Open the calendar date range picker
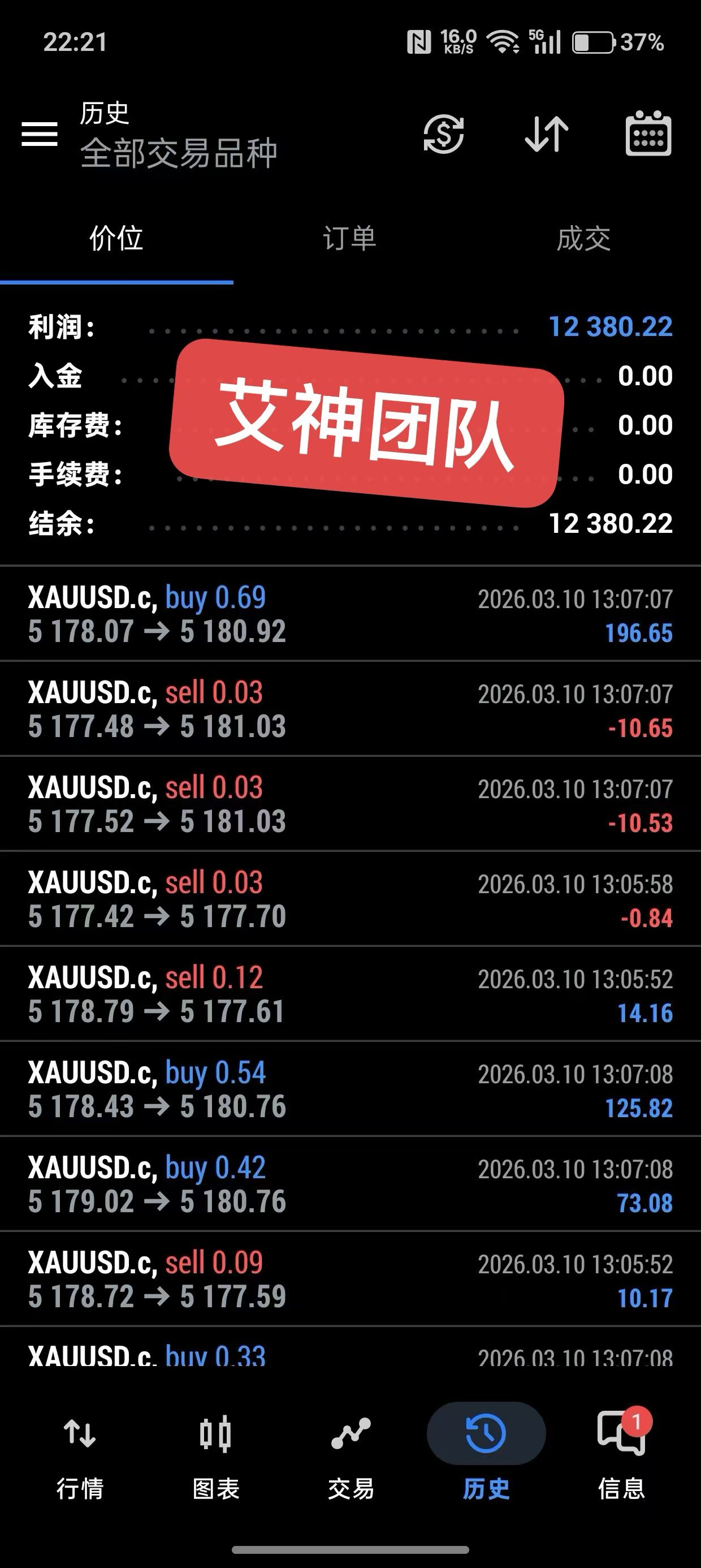701x1568 pixels. click(648, 133)
